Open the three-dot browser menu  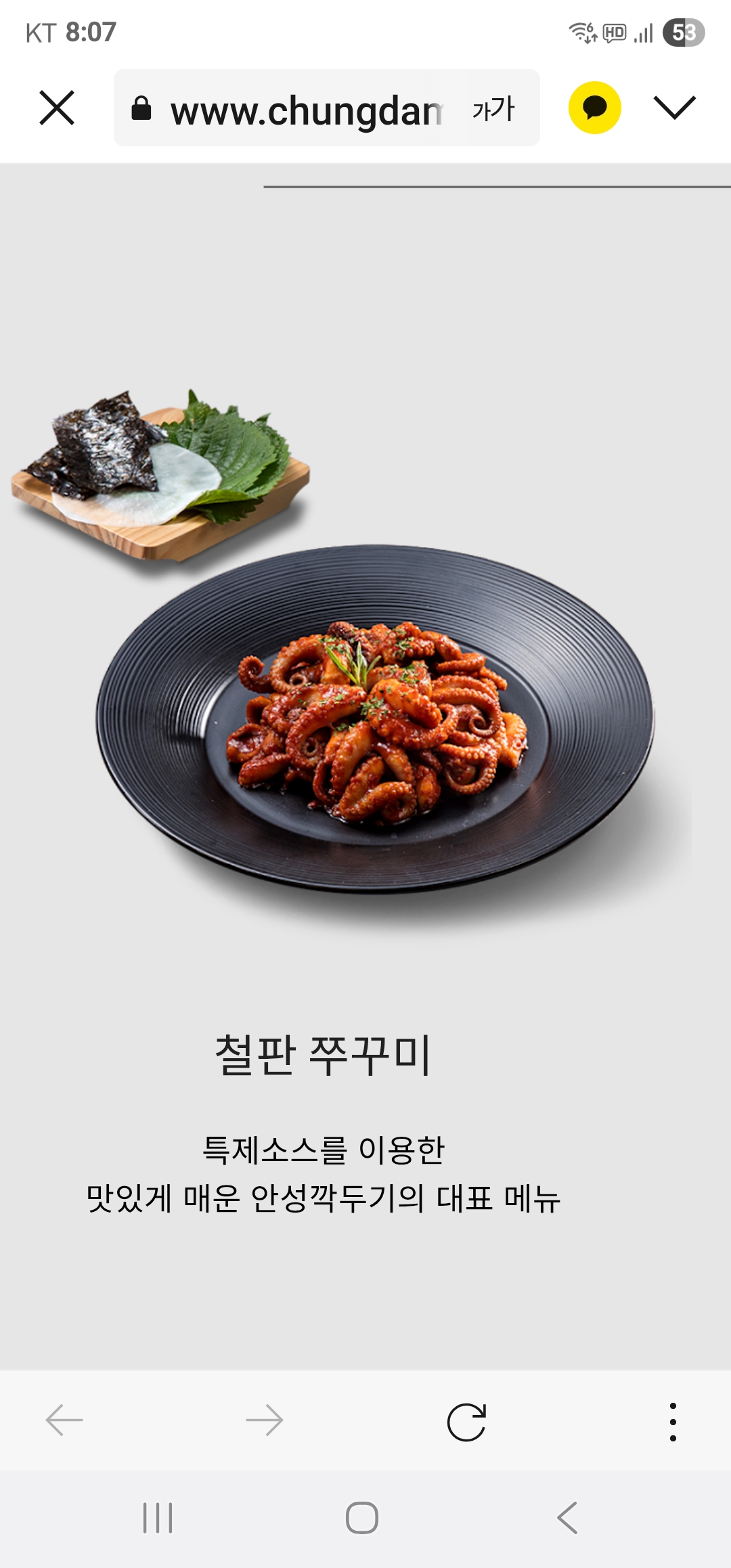click(x=672, y=1421)
